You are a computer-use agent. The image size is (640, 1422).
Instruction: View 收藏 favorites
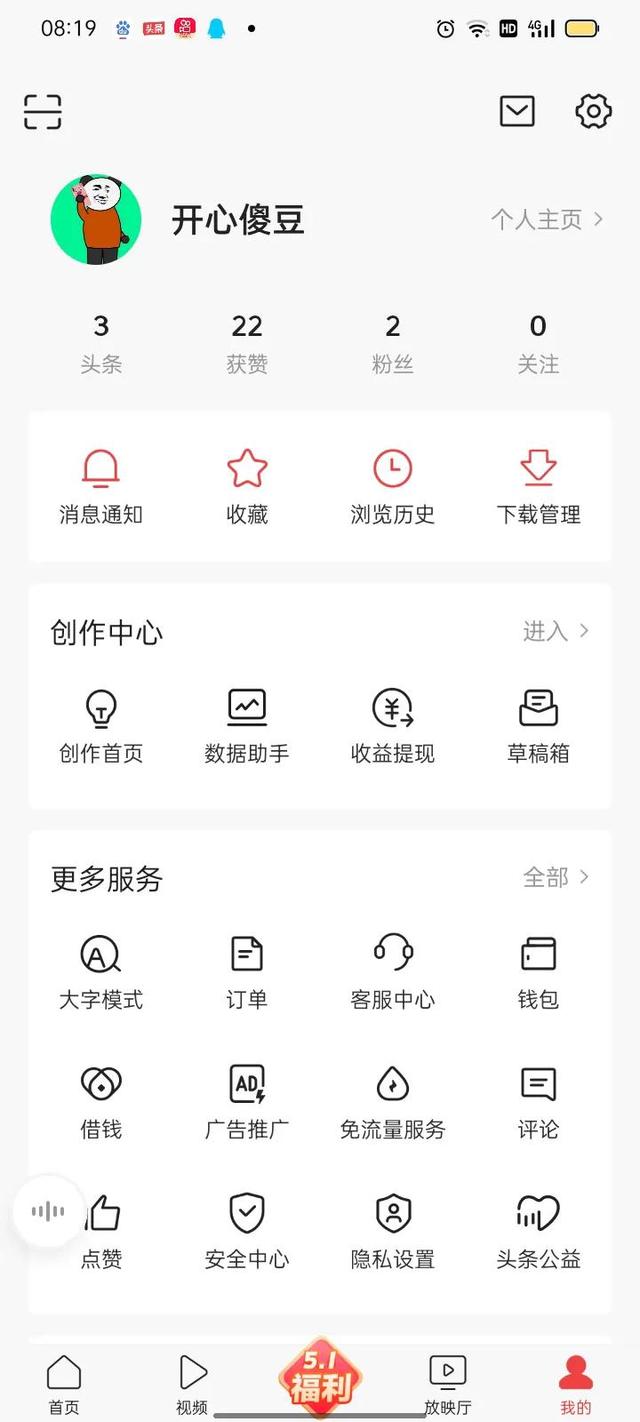[x=247, y=486]
